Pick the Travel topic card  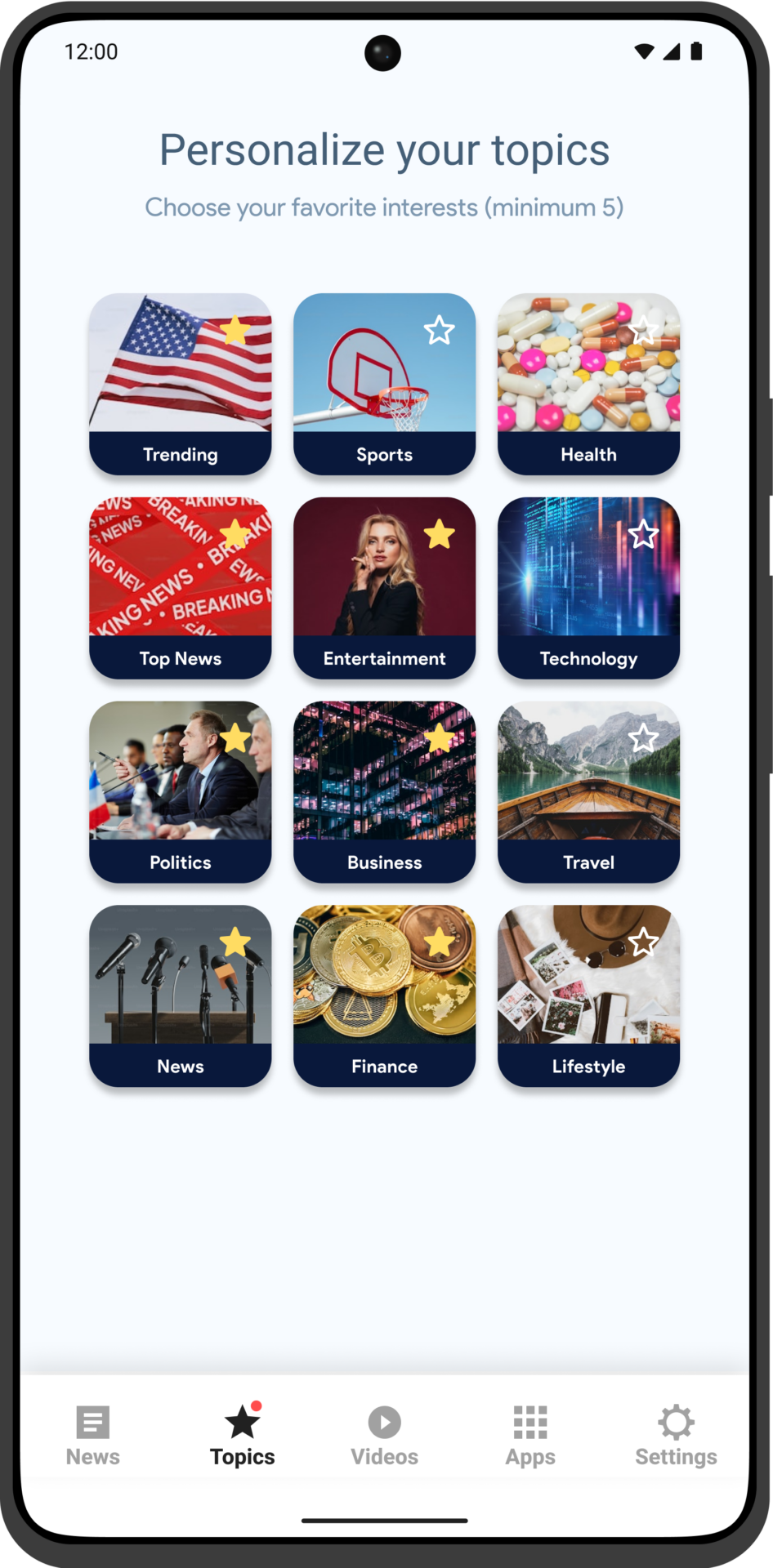(588, 792)
